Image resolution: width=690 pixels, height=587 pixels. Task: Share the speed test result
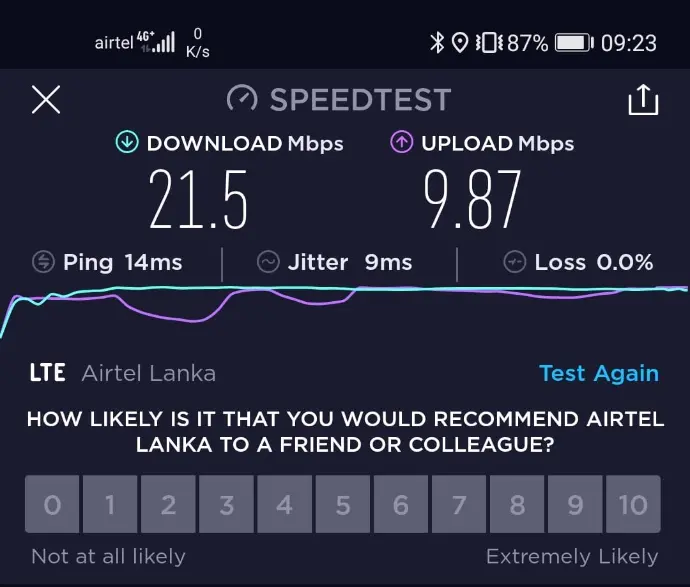[642, 100]
